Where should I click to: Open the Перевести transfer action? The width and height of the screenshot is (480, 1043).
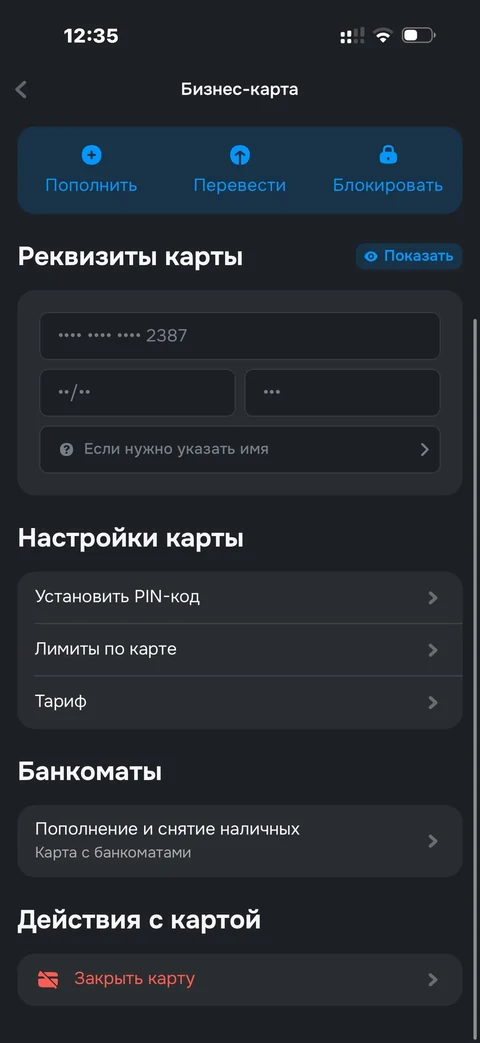[239, 170]
